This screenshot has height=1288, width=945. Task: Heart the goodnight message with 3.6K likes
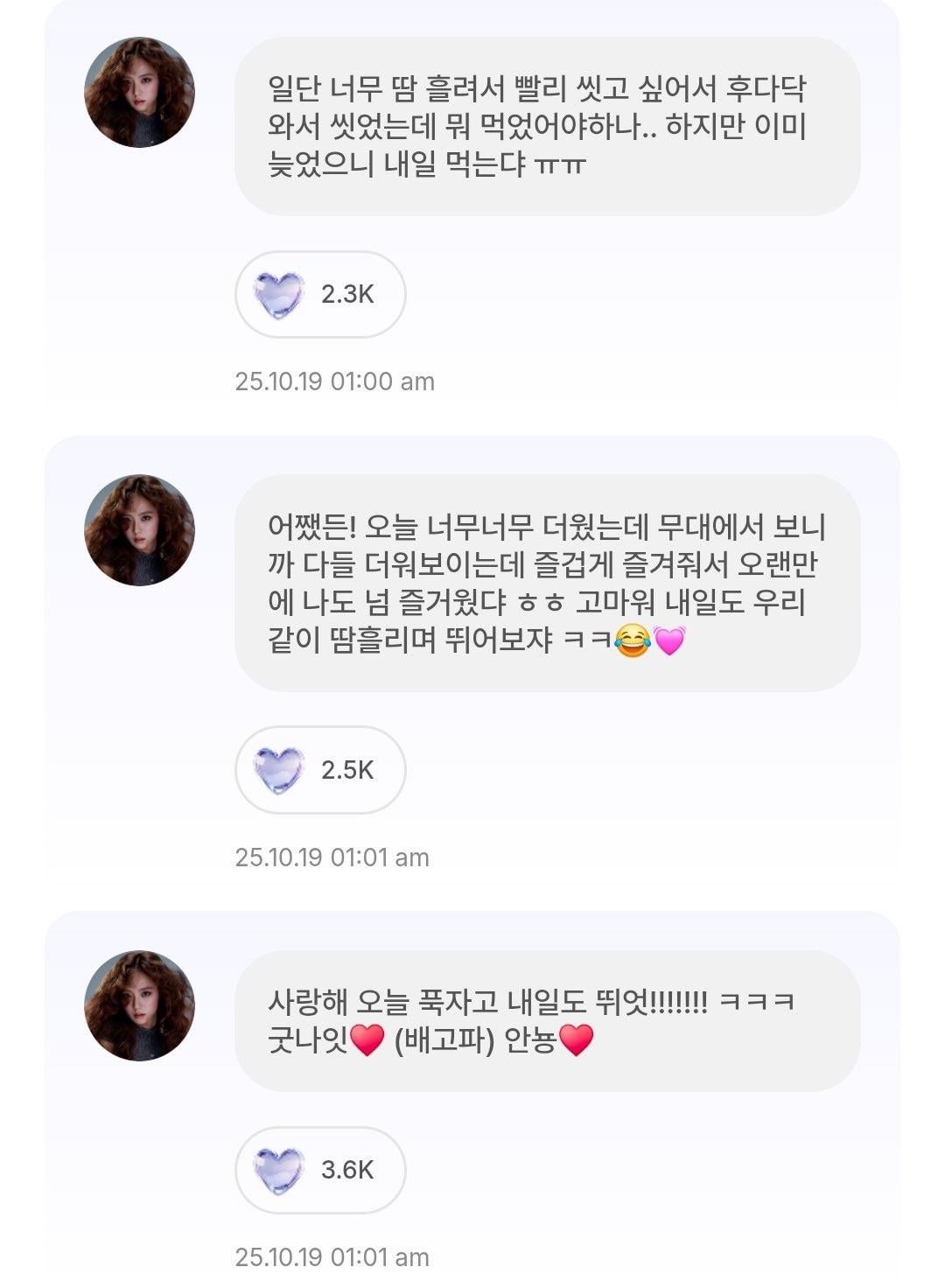coord(319,1170)
